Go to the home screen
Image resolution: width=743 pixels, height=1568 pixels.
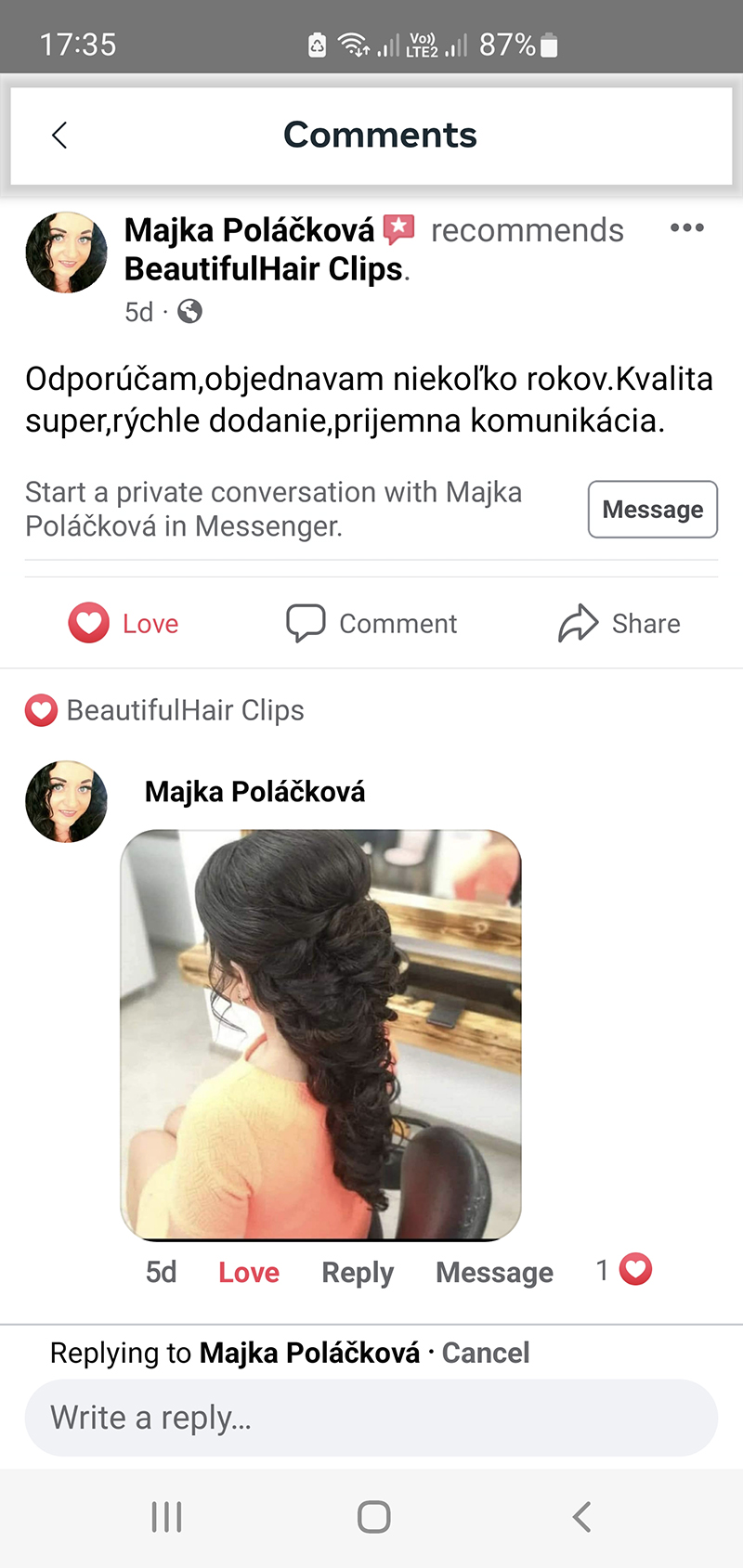pyautogui.click(x=373, y=1517)
